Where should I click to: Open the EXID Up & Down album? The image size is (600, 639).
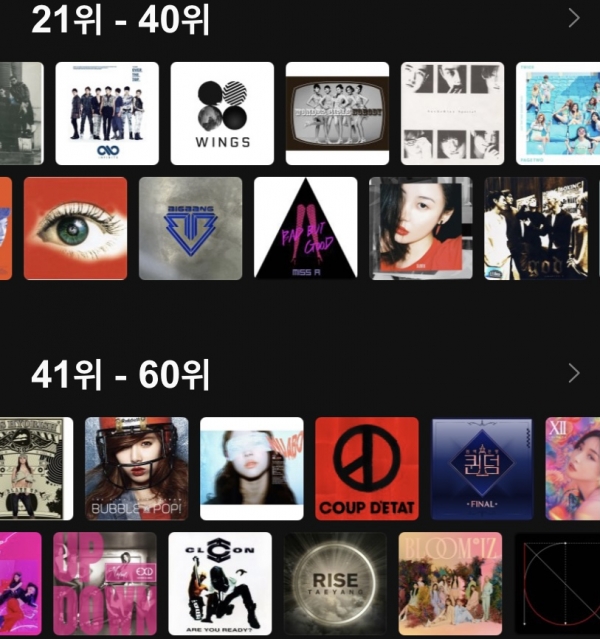point(105,583)
